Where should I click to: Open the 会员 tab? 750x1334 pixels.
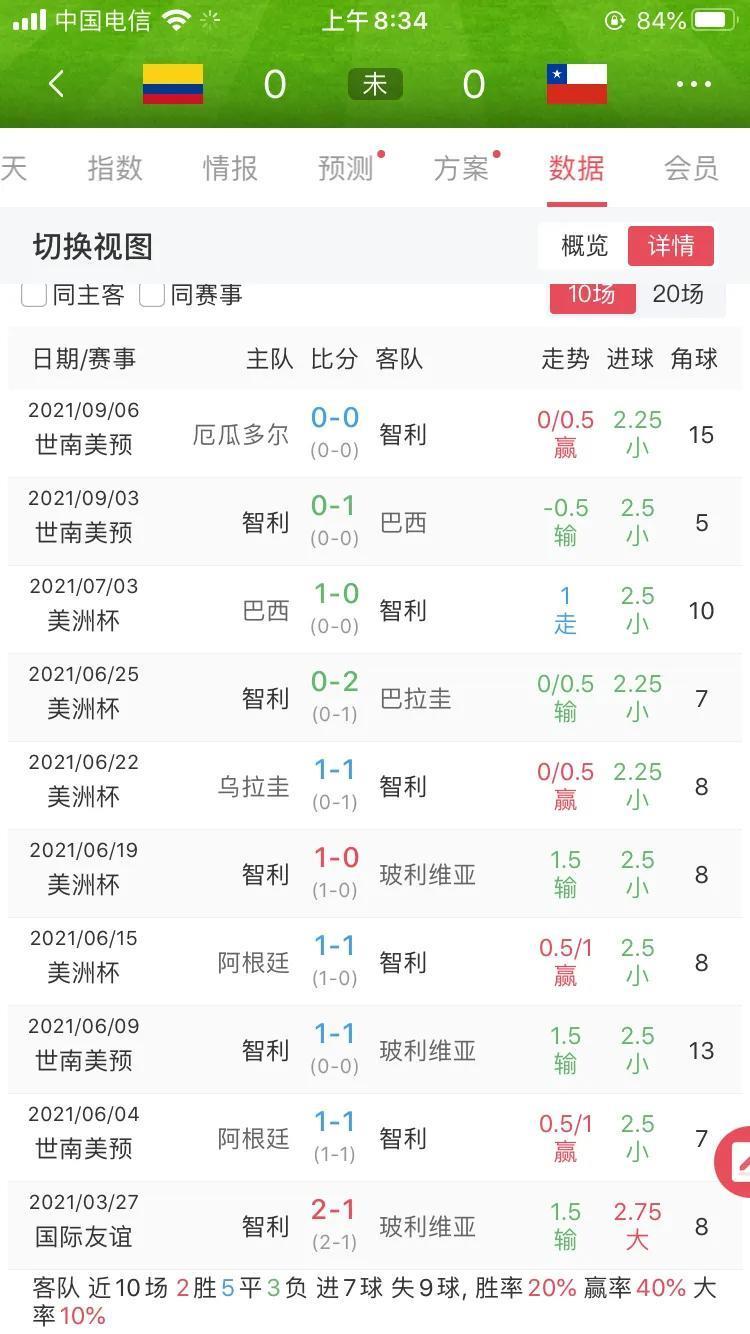pos(692,168)
